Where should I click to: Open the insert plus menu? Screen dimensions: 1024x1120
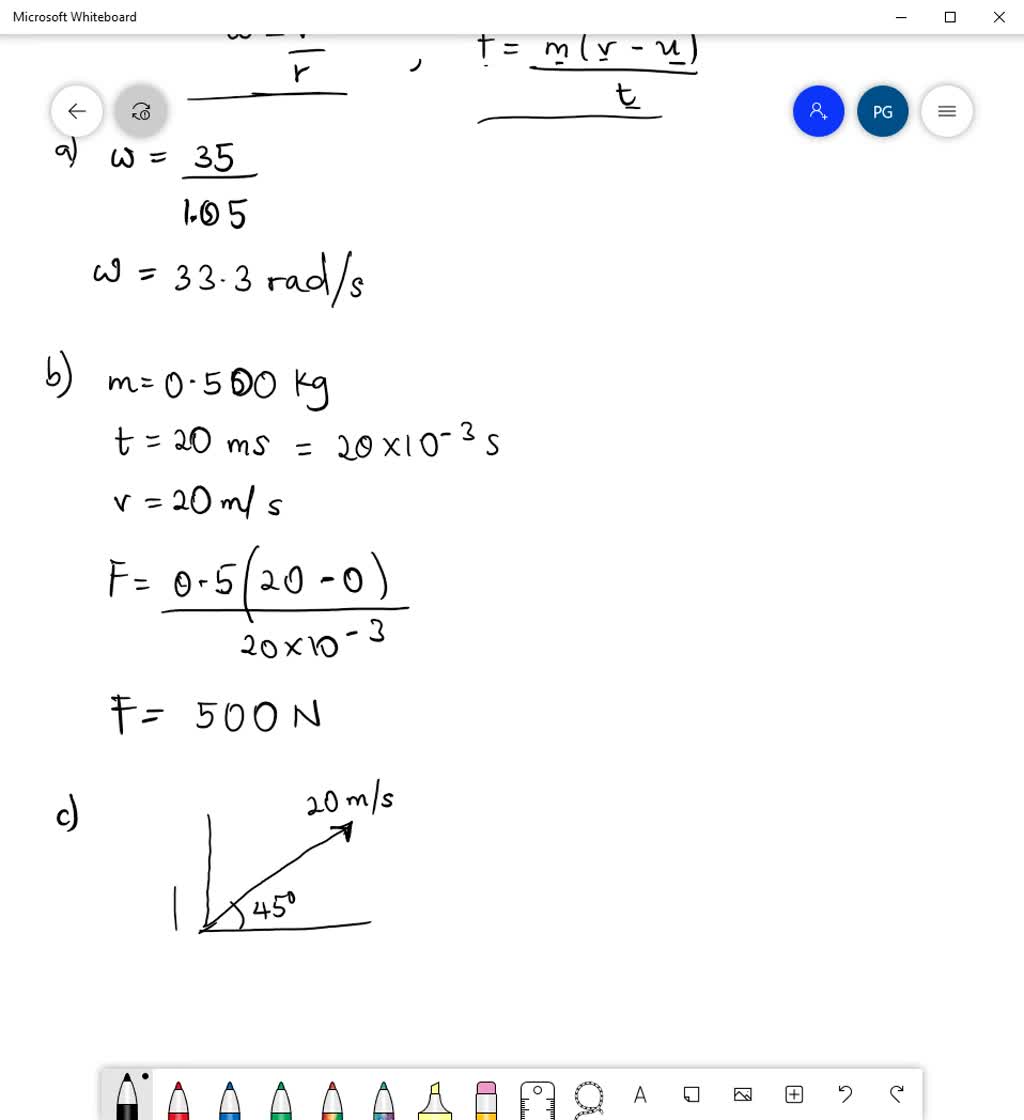tap(794, 1095)
